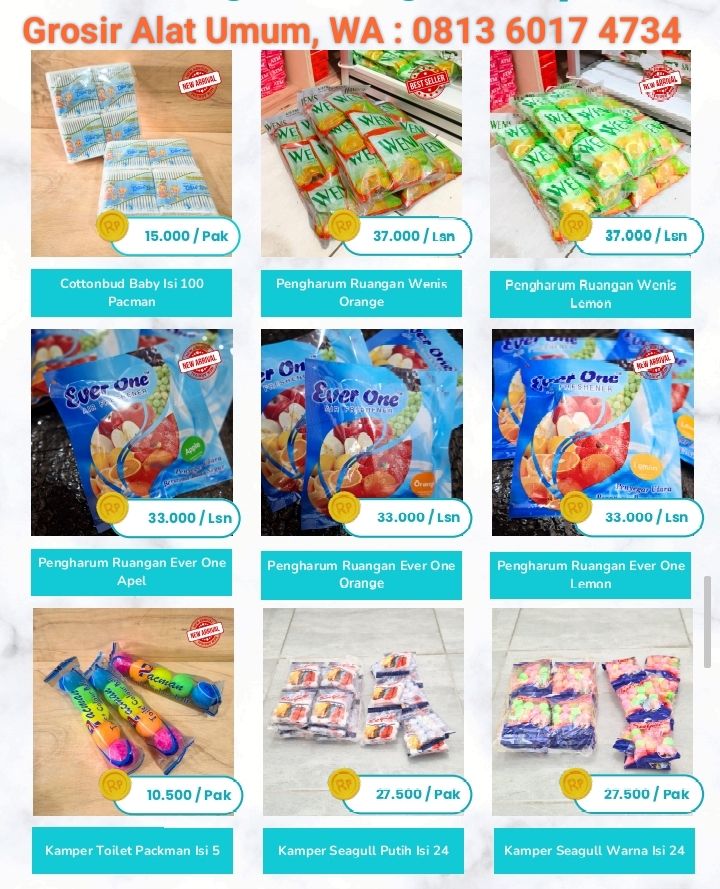Screen dimensions: 720x889
Task: Open Pengharum Ruangan Ever One Lemon
Action: tap(591, 574)
